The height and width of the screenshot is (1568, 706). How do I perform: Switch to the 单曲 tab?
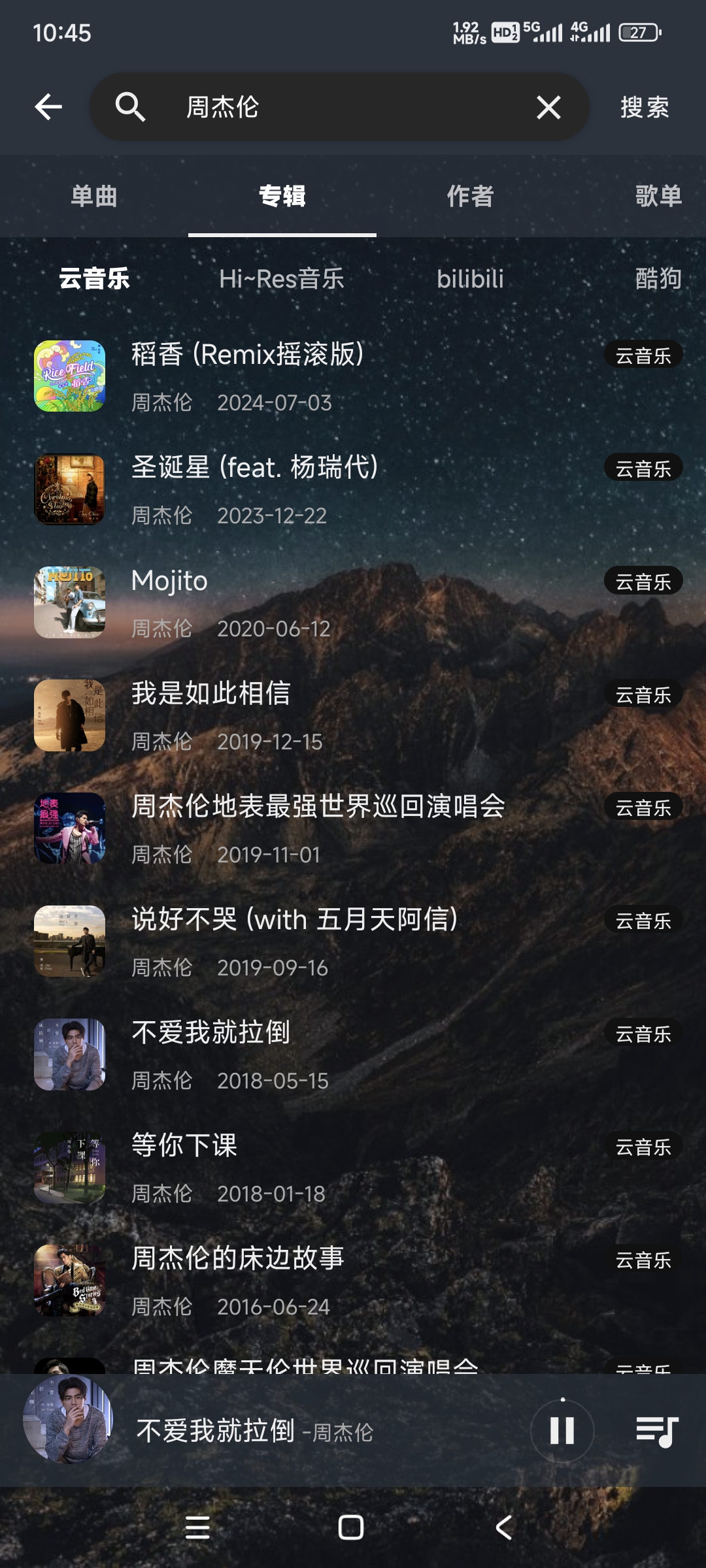click(94, 196)
